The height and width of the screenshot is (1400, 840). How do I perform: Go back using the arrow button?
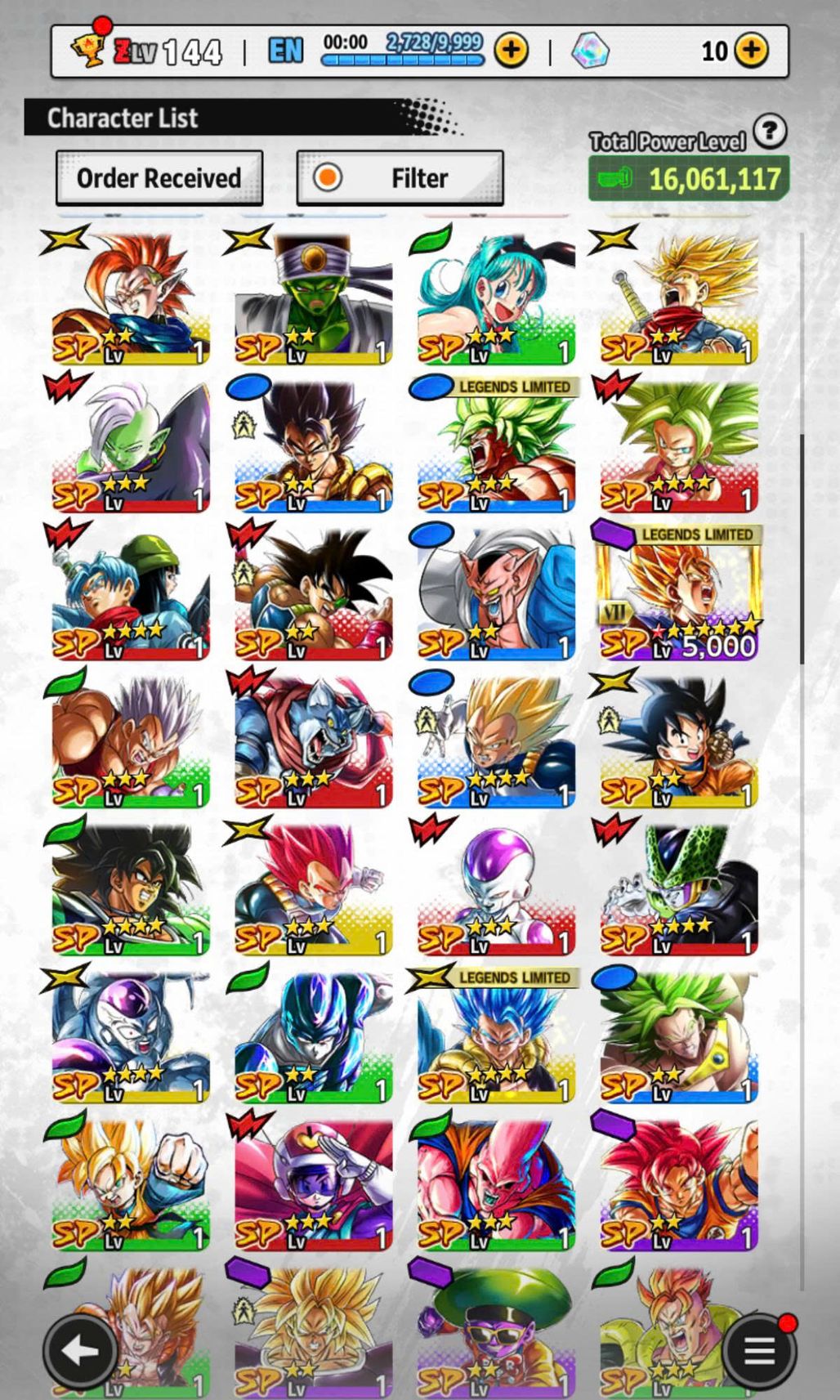[79, 1352]
